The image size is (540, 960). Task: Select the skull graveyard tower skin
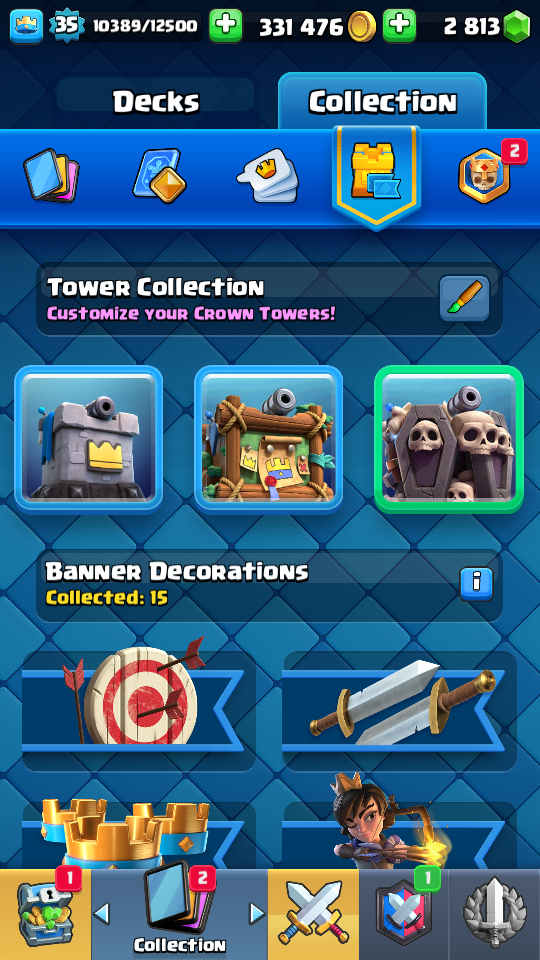(x=449, y=439)
